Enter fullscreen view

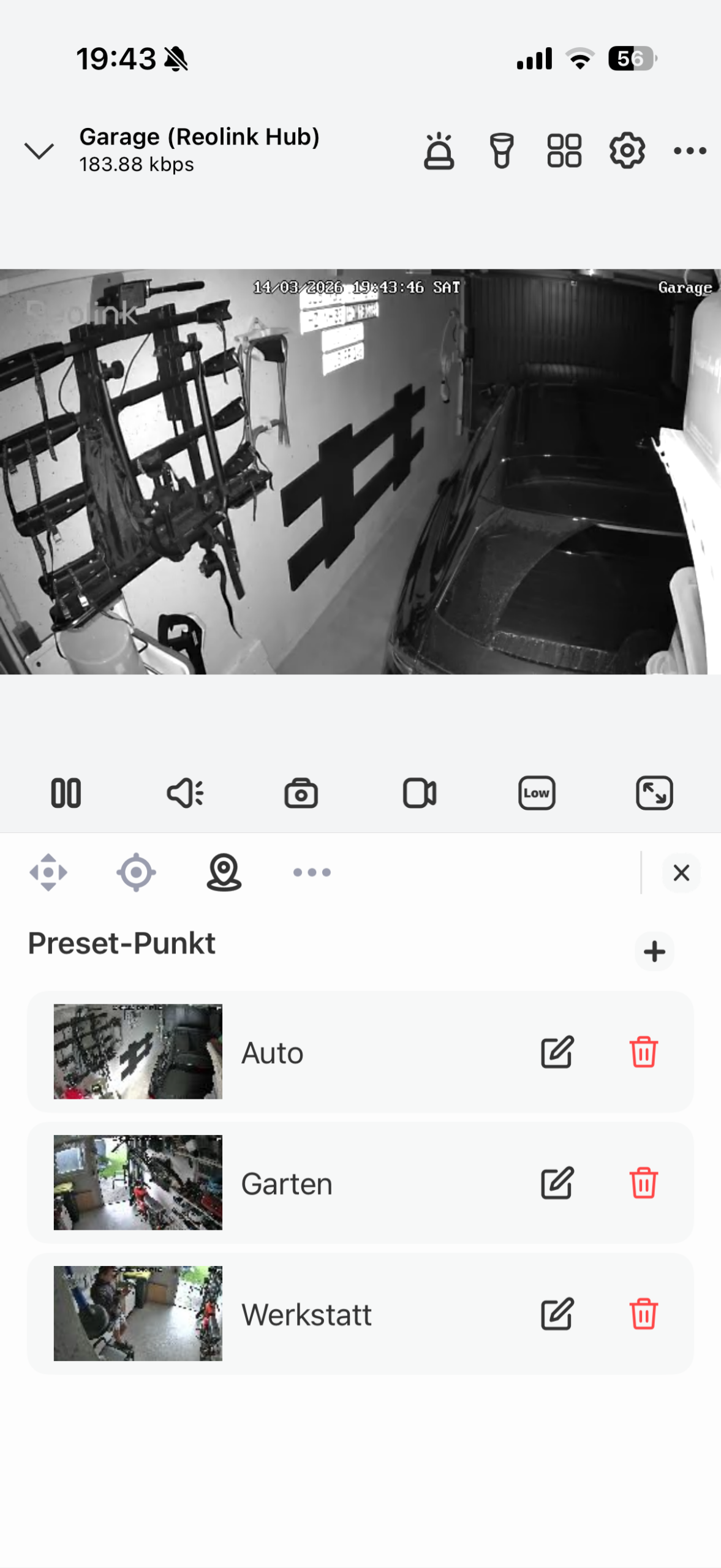654,793
